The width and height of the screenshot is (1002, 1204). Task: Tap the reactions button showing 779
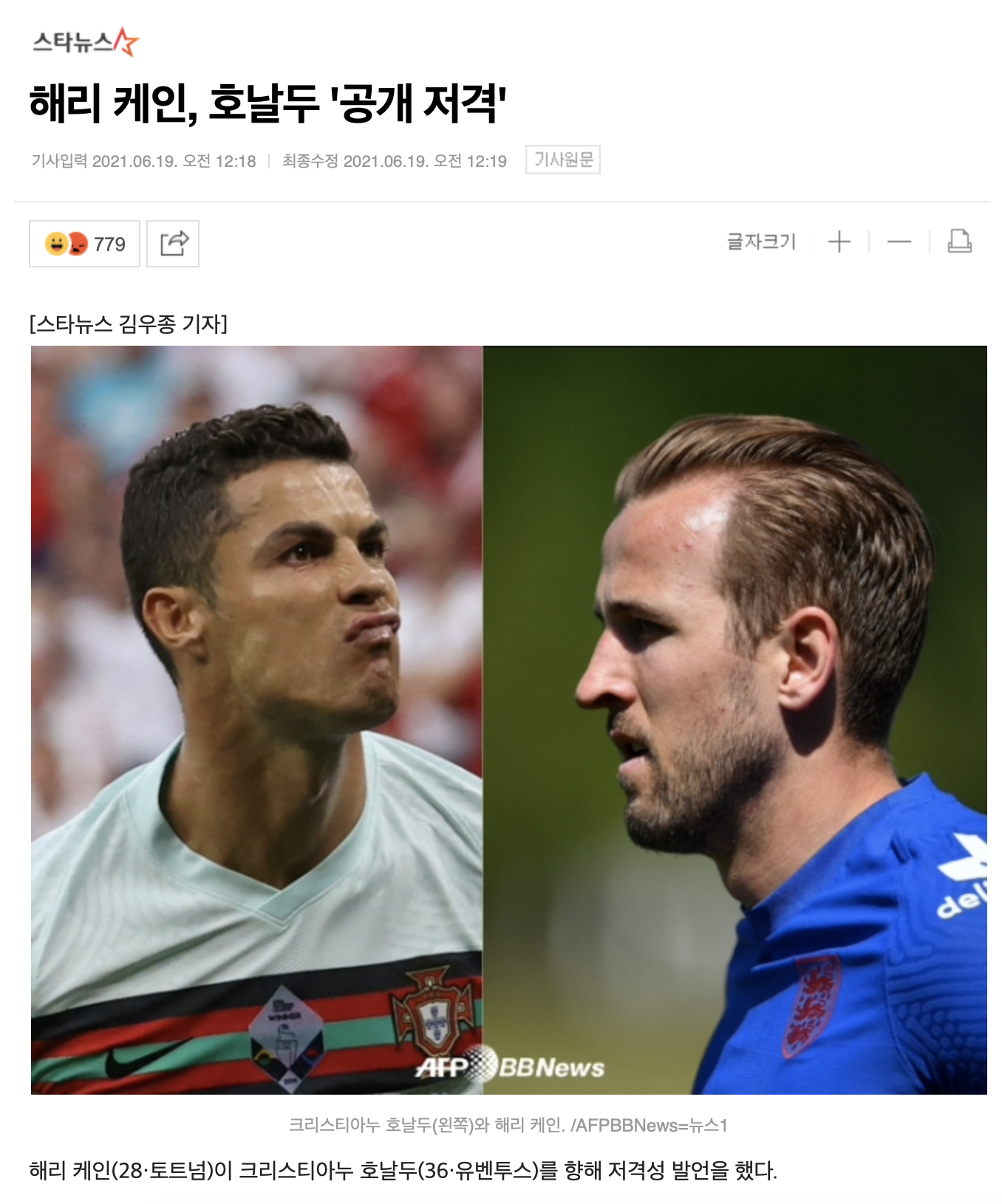[x=84, y=244]
